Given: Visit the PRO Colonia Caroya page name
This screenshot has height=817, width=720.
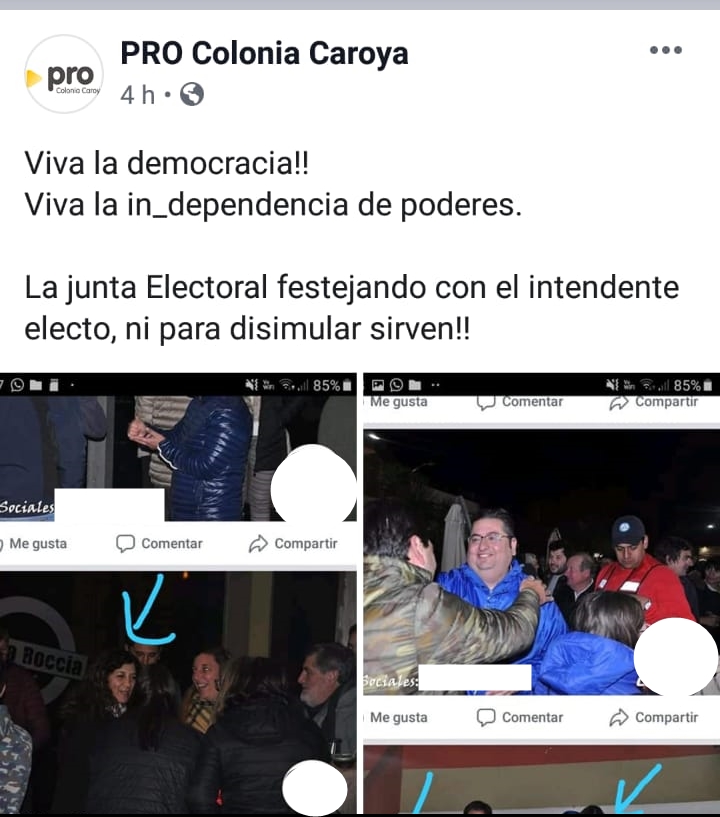Looking at the screenshot, I should coord(264,54).
